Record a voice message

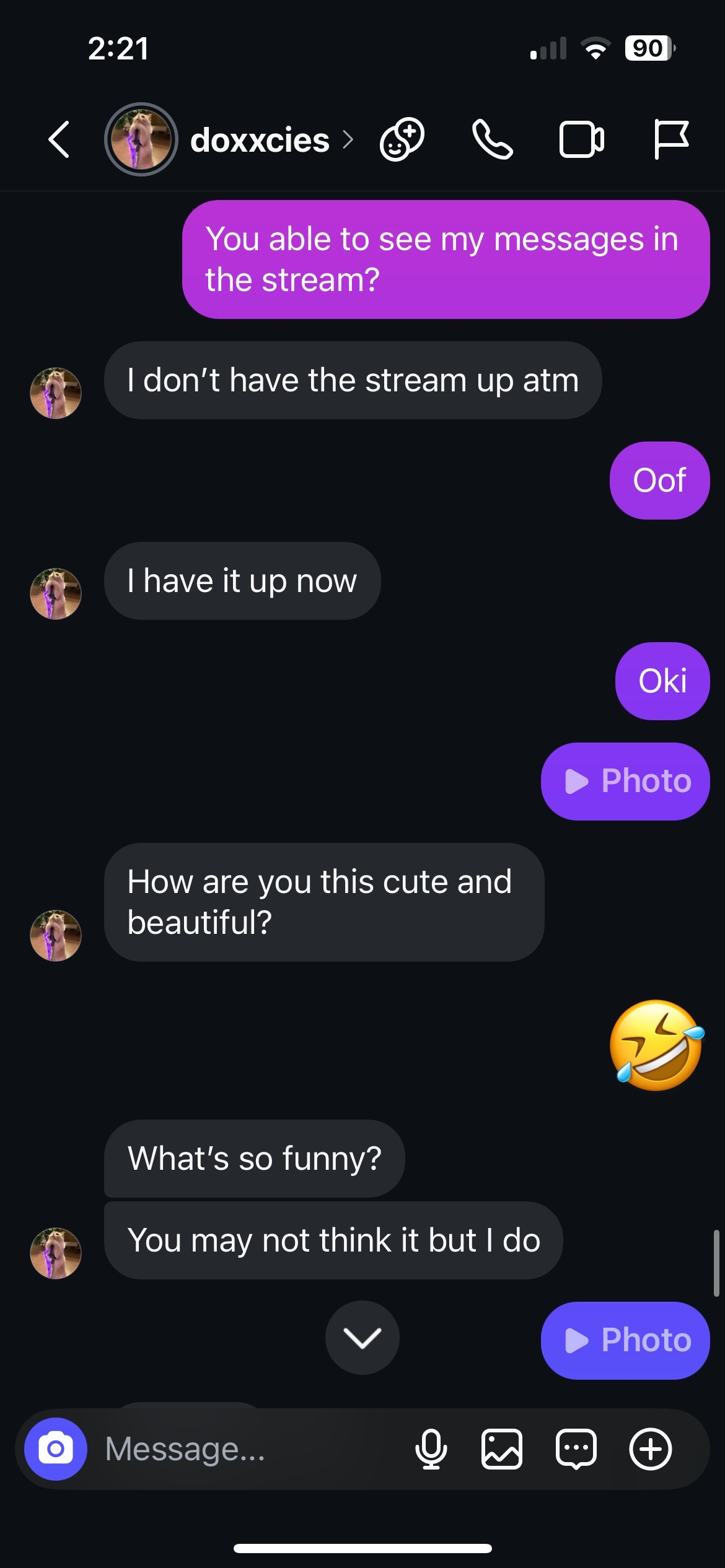coord(431,1449)
